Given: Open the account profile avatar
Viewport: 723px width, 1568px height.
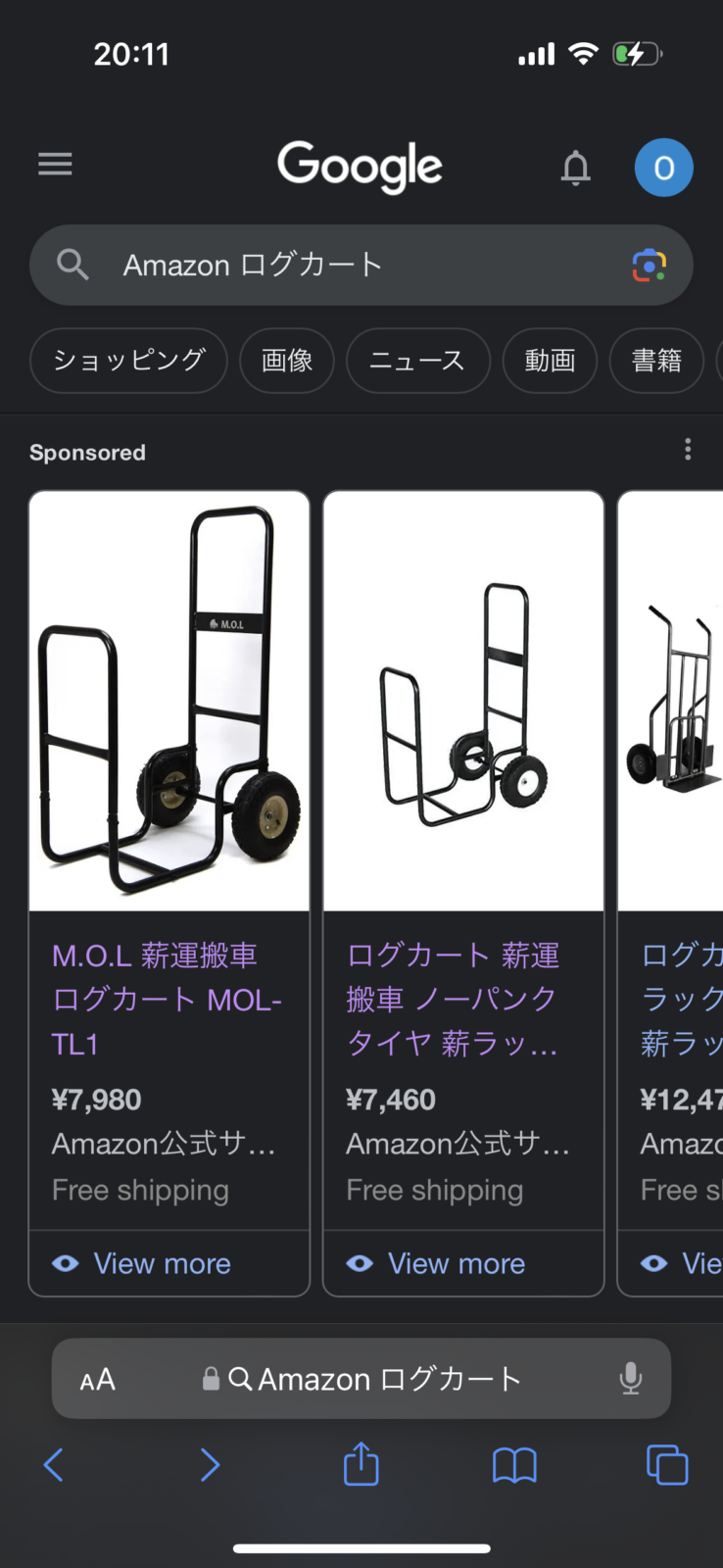Looking at the screenshot, I should (663, 168).
